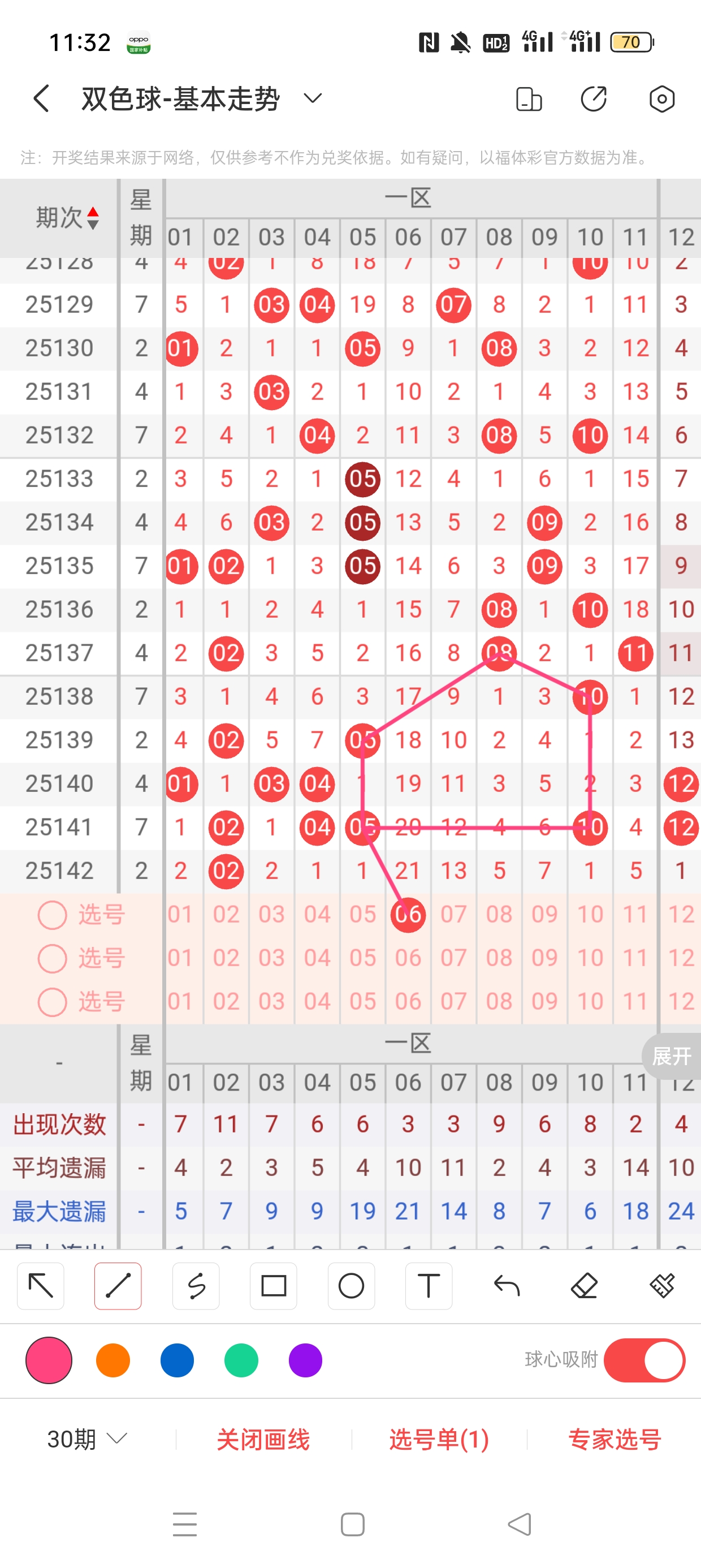
Task: Select the text tool
Action: [x=429, y=1286]
